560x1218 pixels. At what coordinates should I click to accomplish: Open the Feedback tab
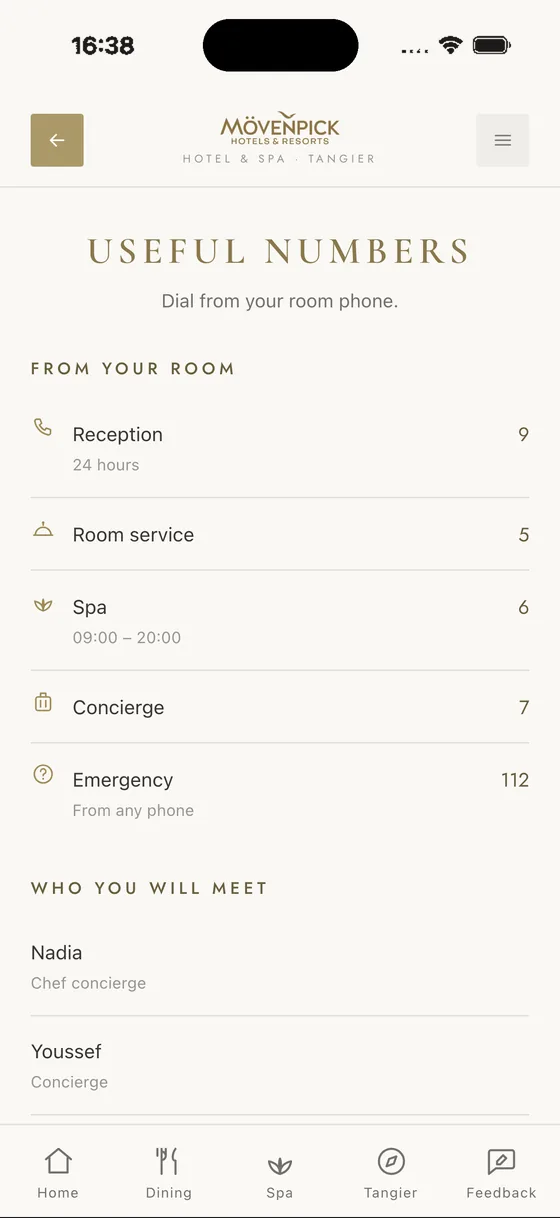(501, 1173)
